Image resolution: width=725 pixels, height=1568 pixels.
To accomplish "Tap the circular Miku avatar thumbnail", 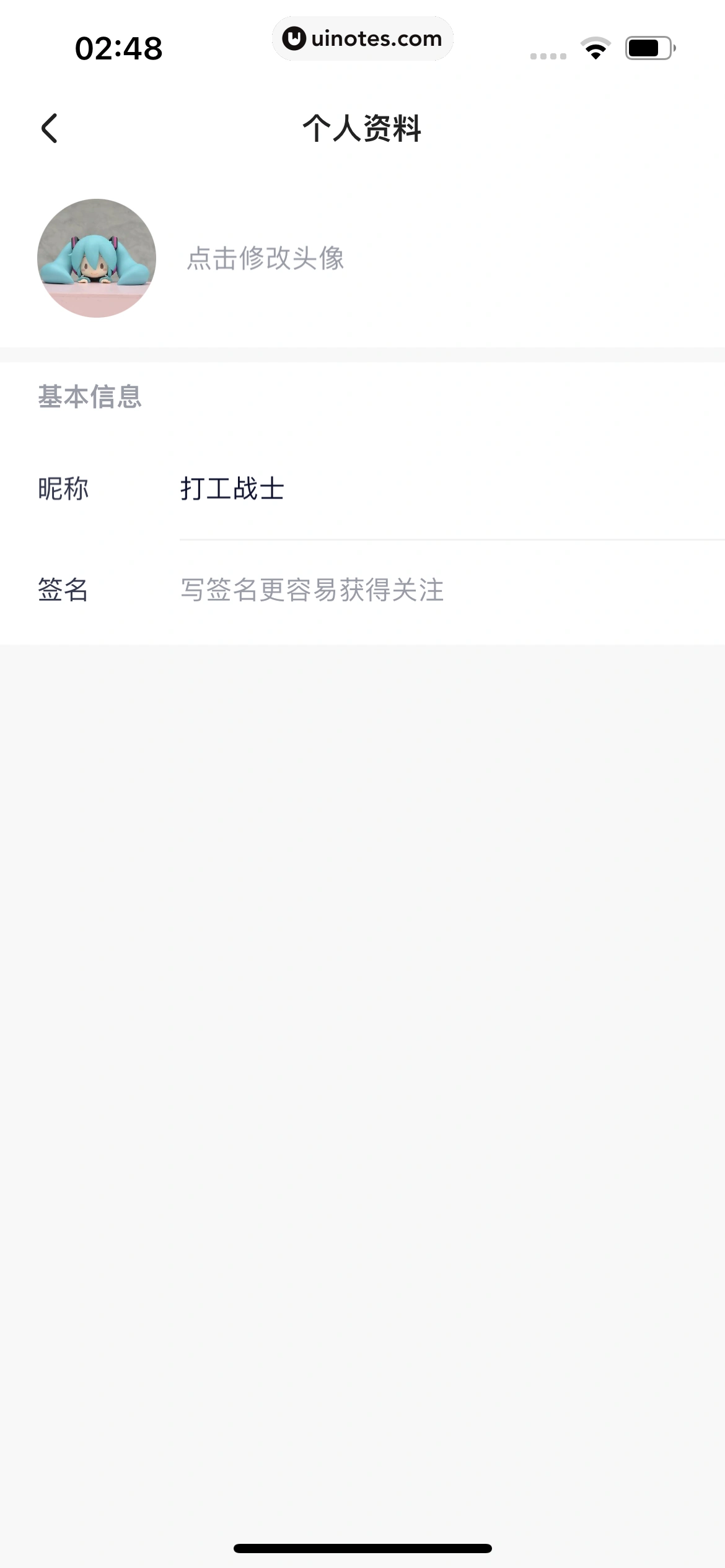I will coord(97,258).
